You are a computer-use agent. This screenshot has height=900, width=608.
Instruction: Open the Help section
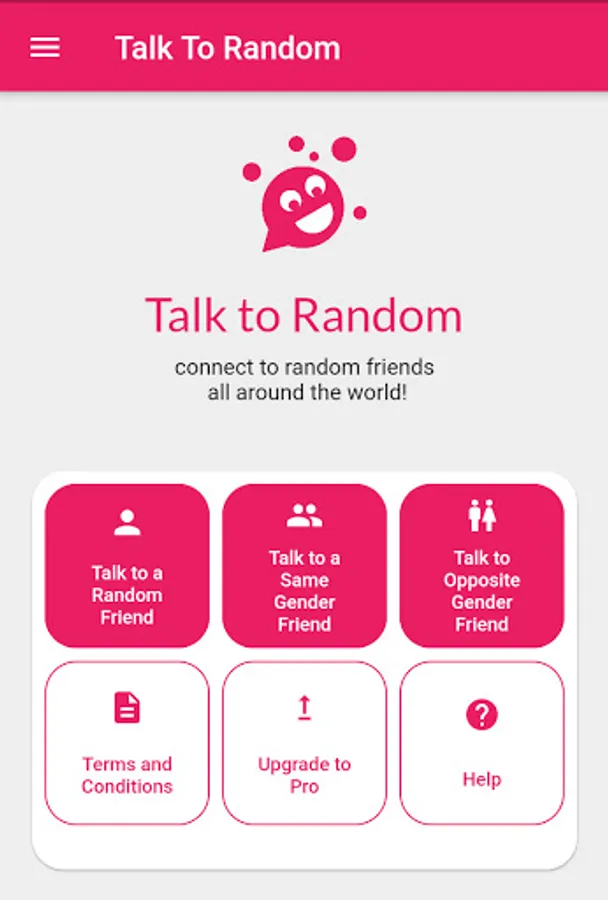482,743
